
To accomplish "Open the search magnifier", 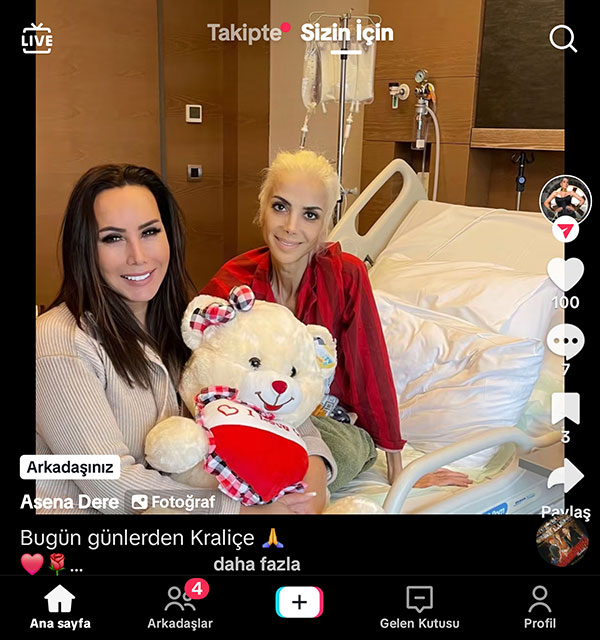I will (563, 38).
